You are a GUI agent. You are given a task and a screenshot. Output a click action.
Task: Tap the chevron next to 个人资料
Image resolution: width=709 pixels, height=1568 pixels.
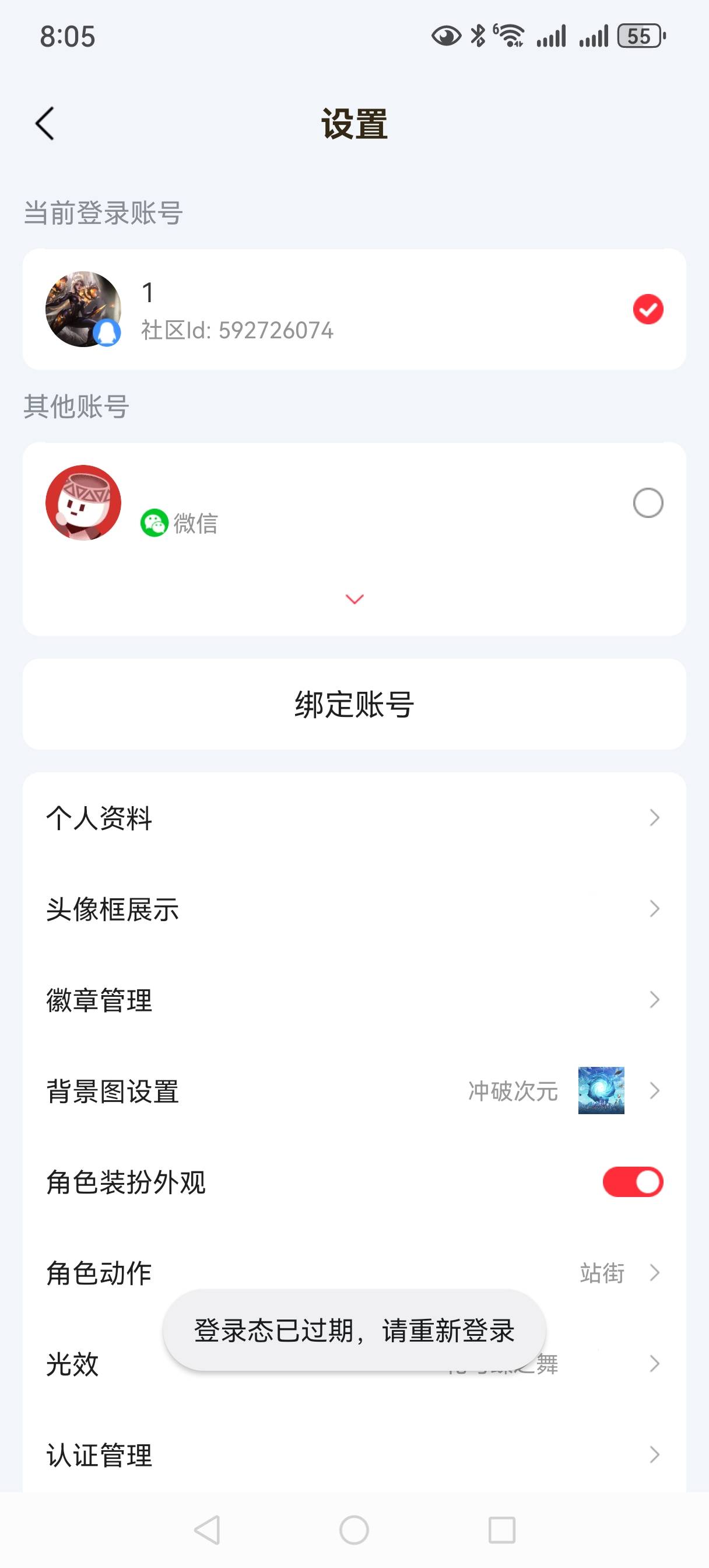point(654,818)
